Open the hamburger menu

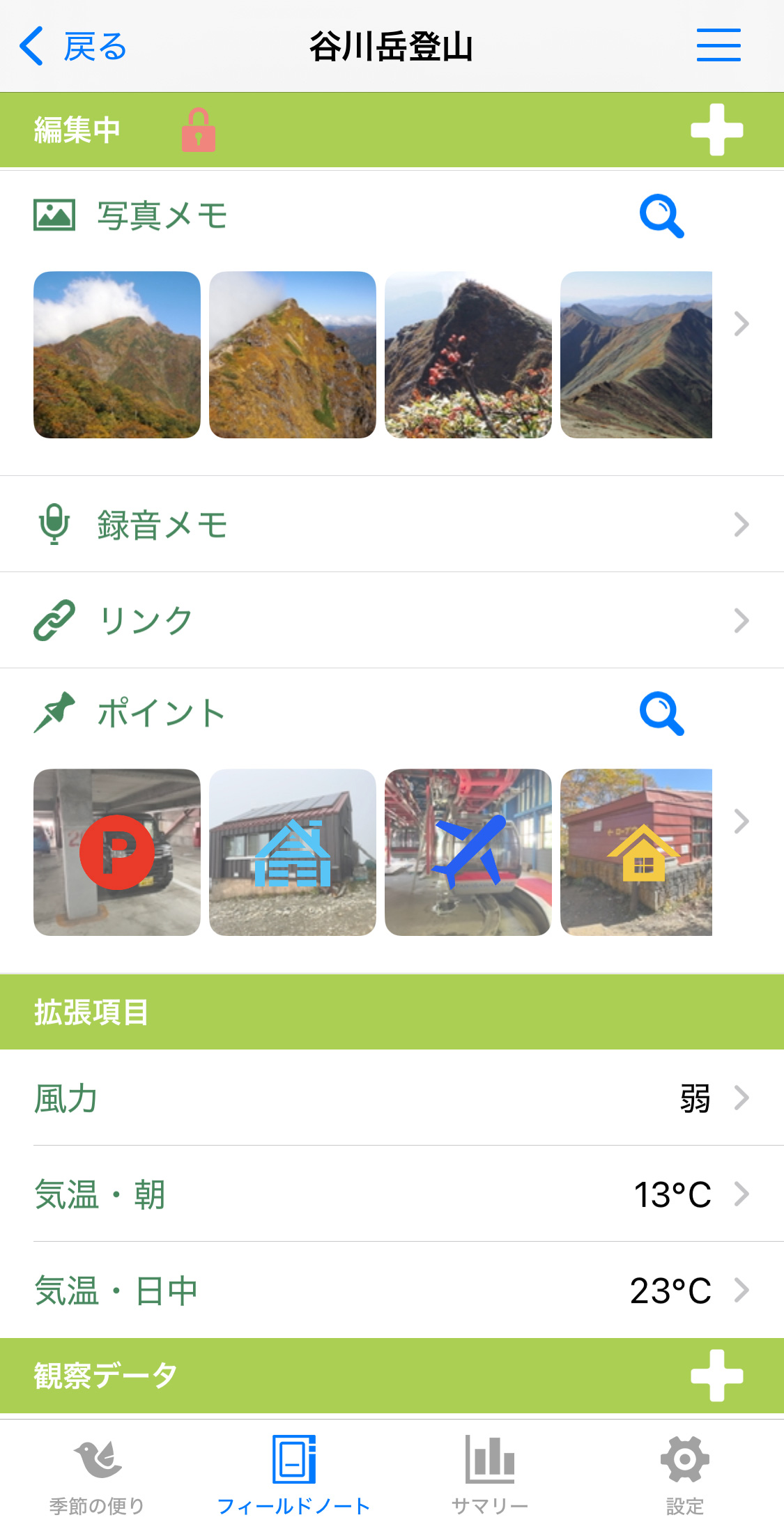pos(718,45)
